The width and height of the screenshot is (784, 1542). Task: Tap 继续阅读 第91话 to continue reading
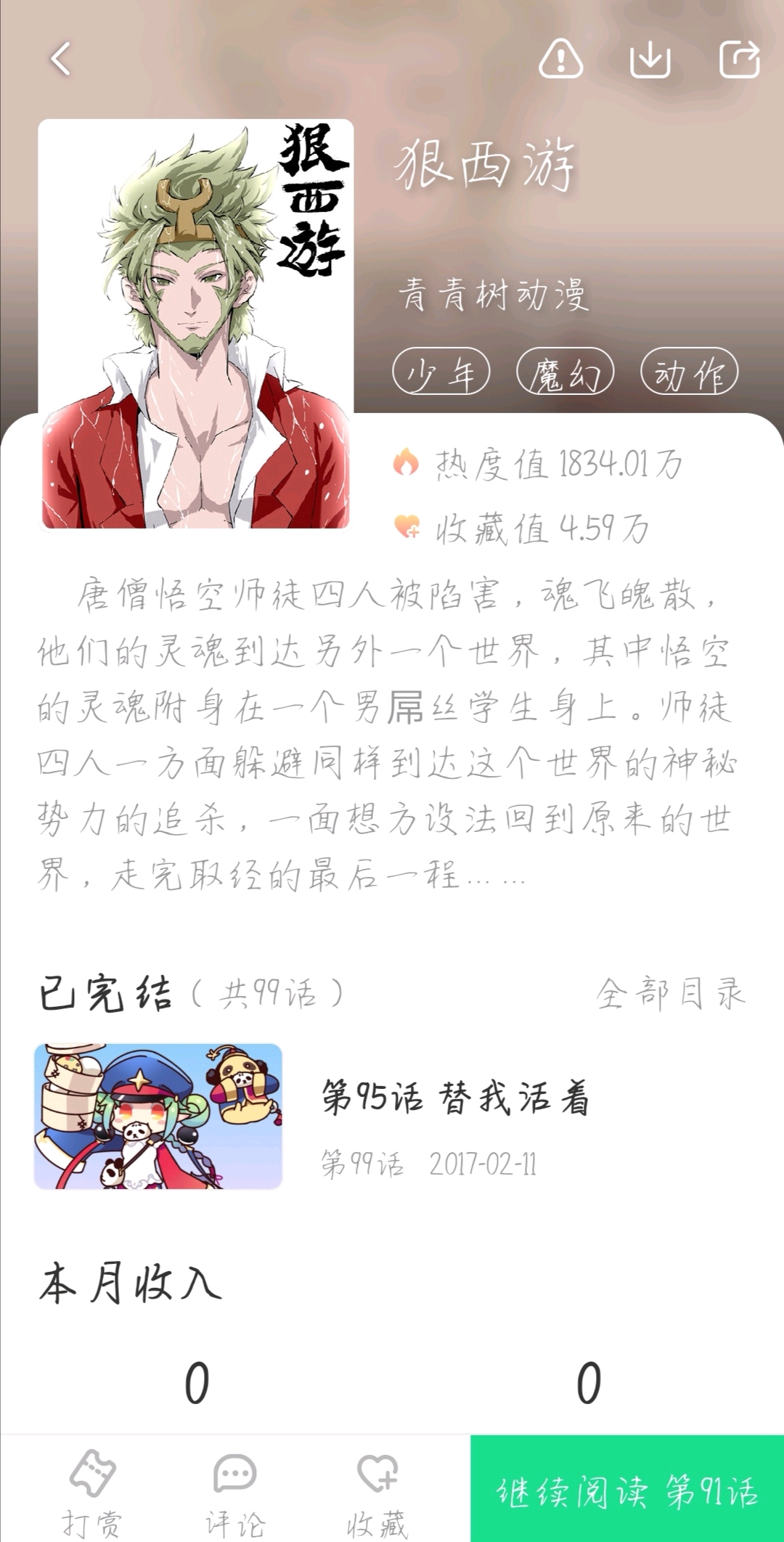627,1490
